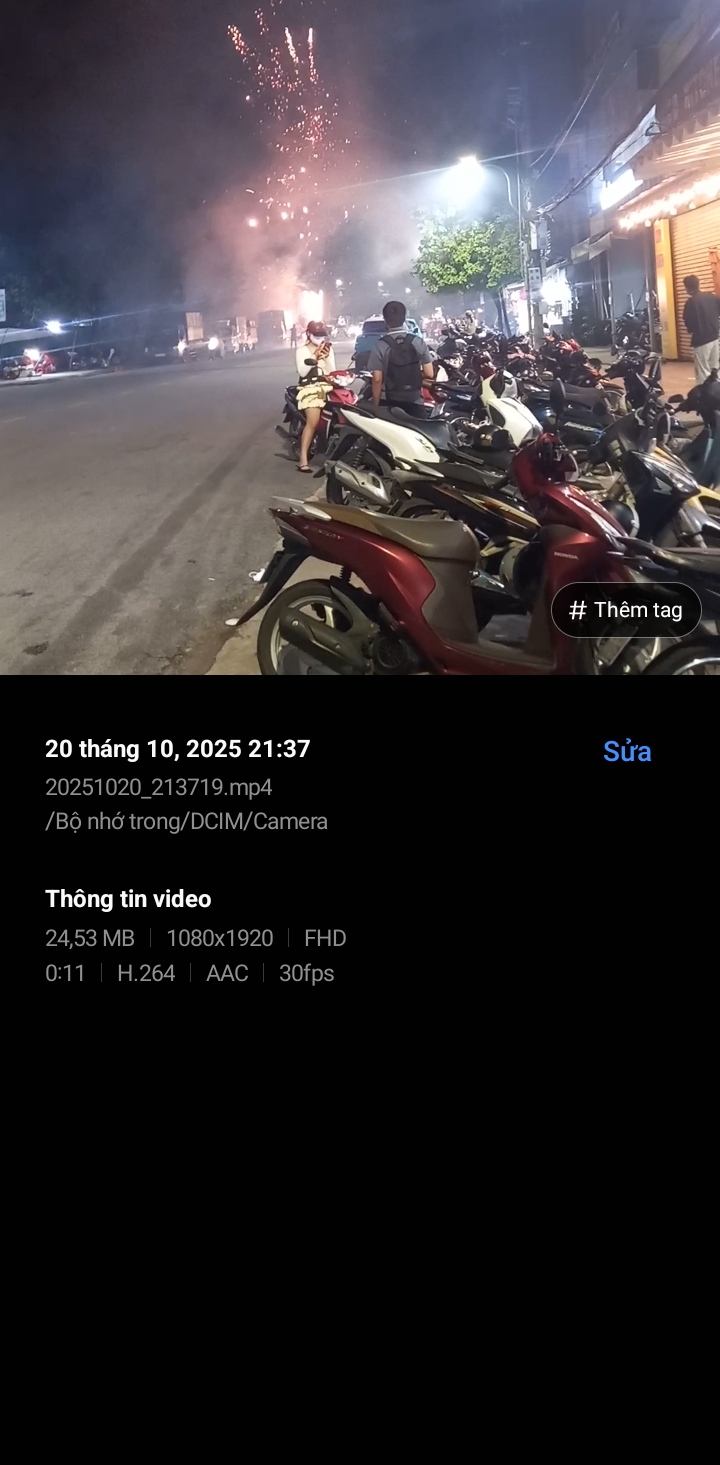The image size is (720, 1465).
Task: Edit video details with Sửa
Action: coord(627,752)
